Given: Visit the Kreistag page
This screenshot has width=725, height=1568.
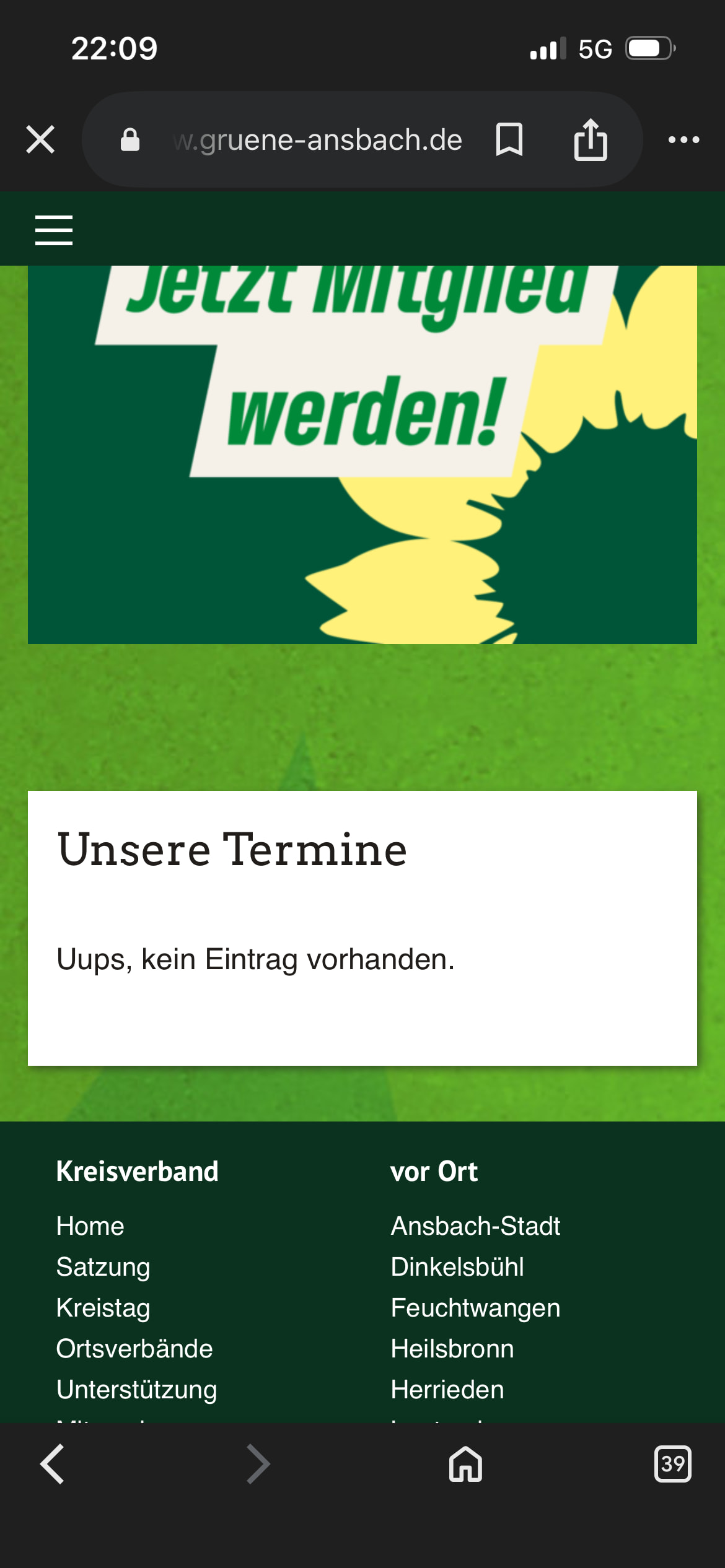Looking at the screenshot, I should point(103,1308).
